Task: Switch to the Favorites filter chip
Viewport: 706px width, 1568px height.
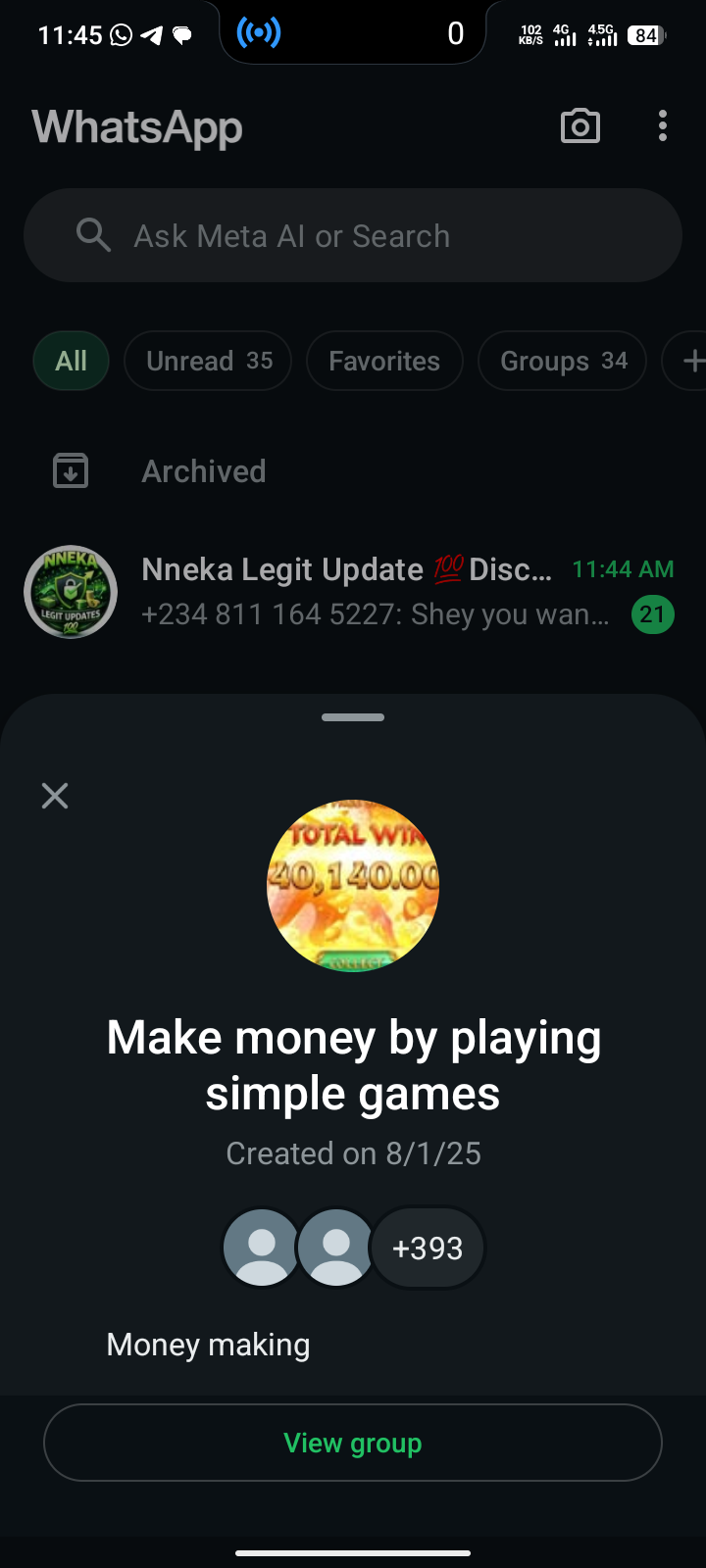Action: [x=383, y=362]
